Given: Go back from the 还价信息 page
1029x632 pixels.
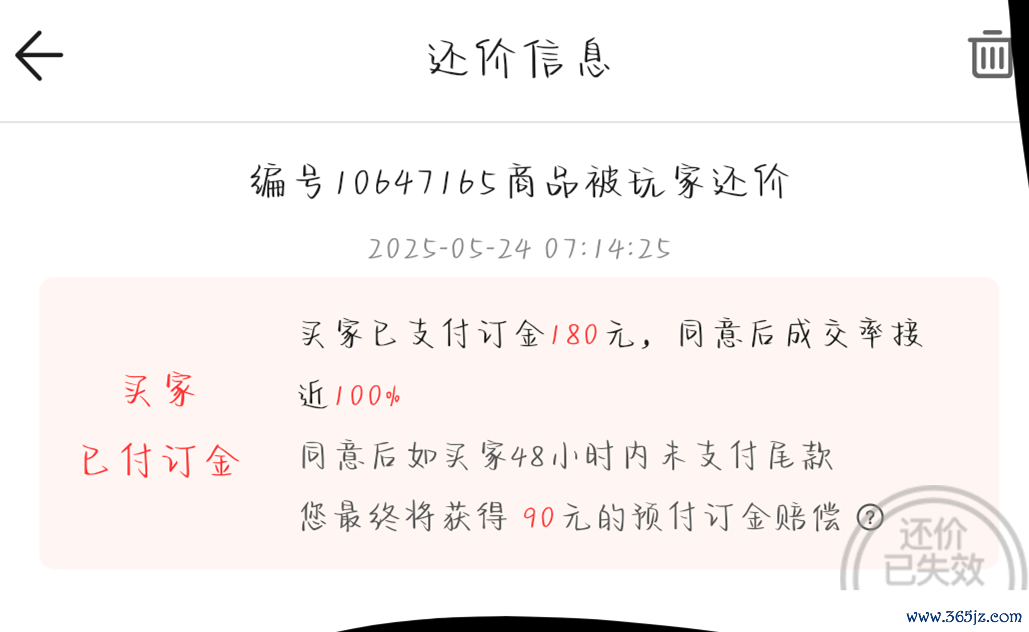Looking at the screenshot, I should (39, 55).
